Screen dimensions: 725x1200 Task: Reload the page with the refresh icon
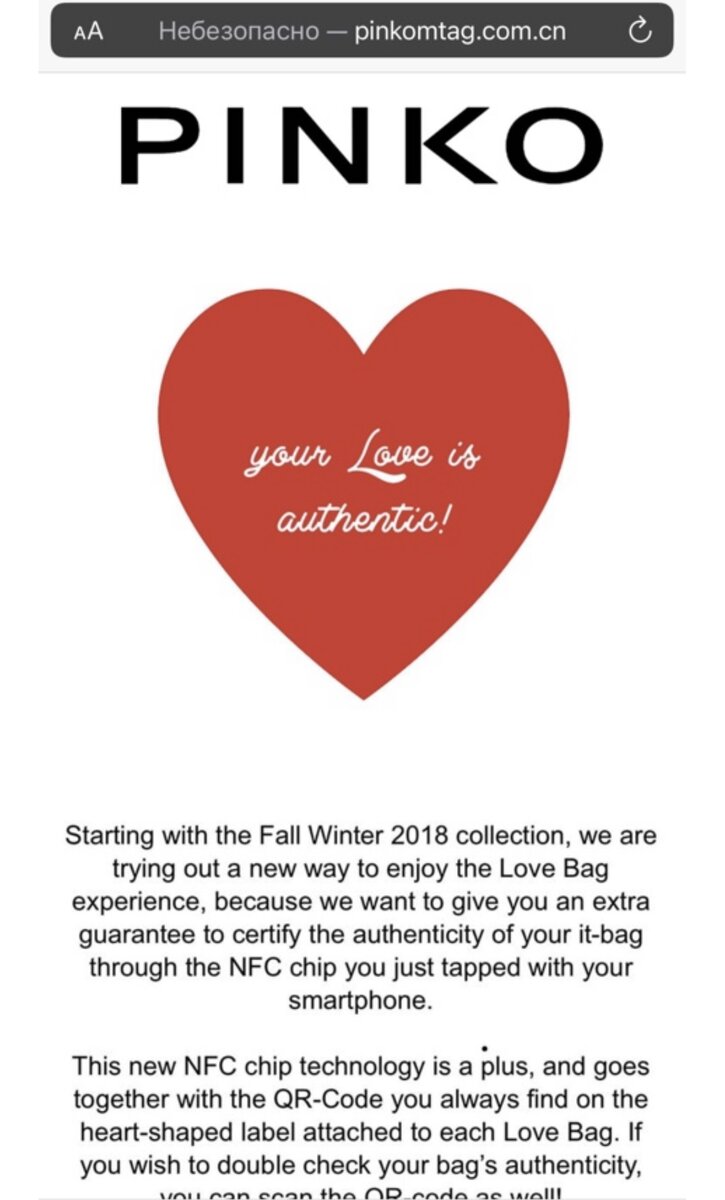(x=640, y=31)
